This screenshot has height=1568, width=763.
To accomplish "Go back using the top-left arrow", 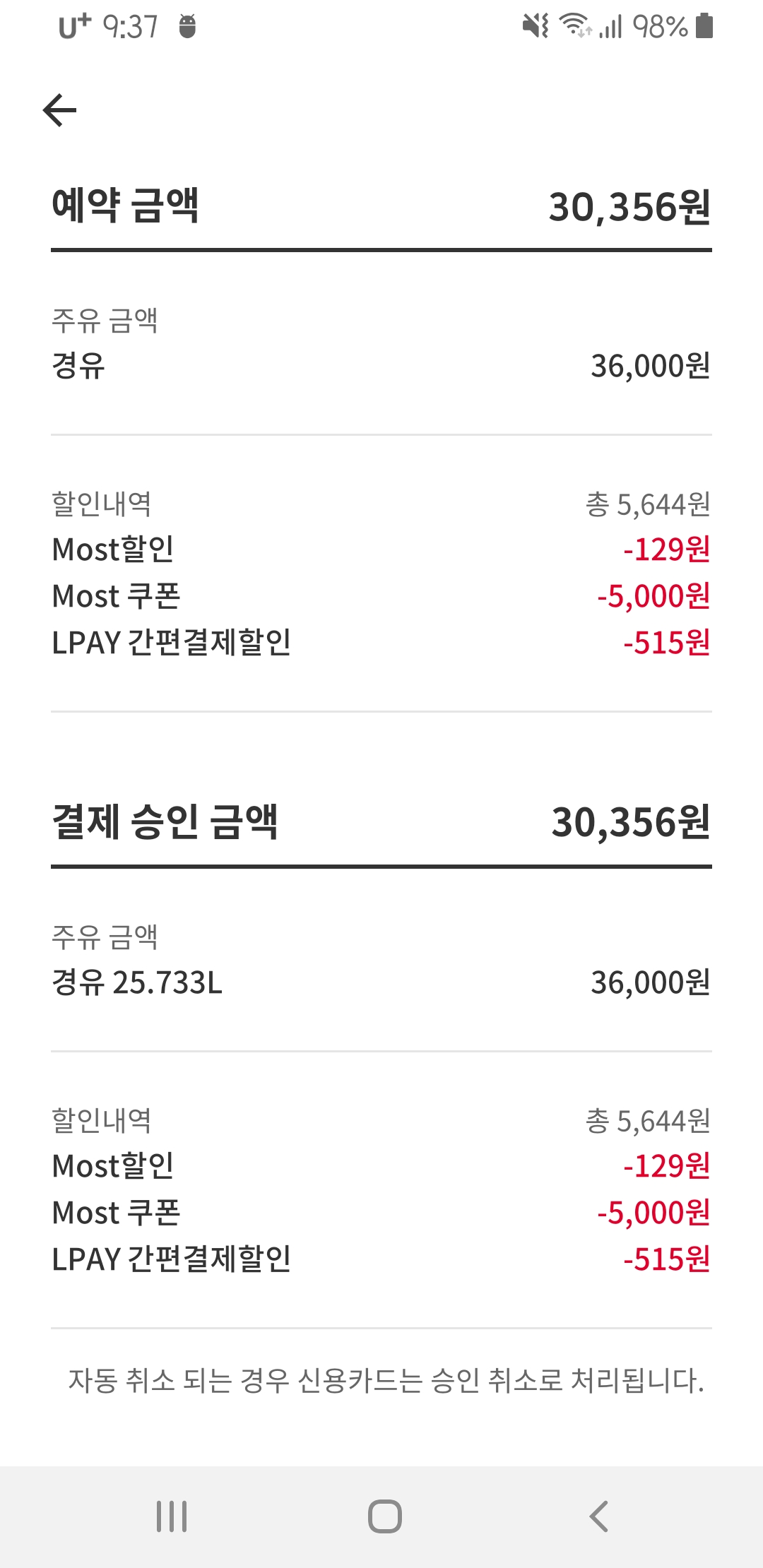I will pos(60,110).
